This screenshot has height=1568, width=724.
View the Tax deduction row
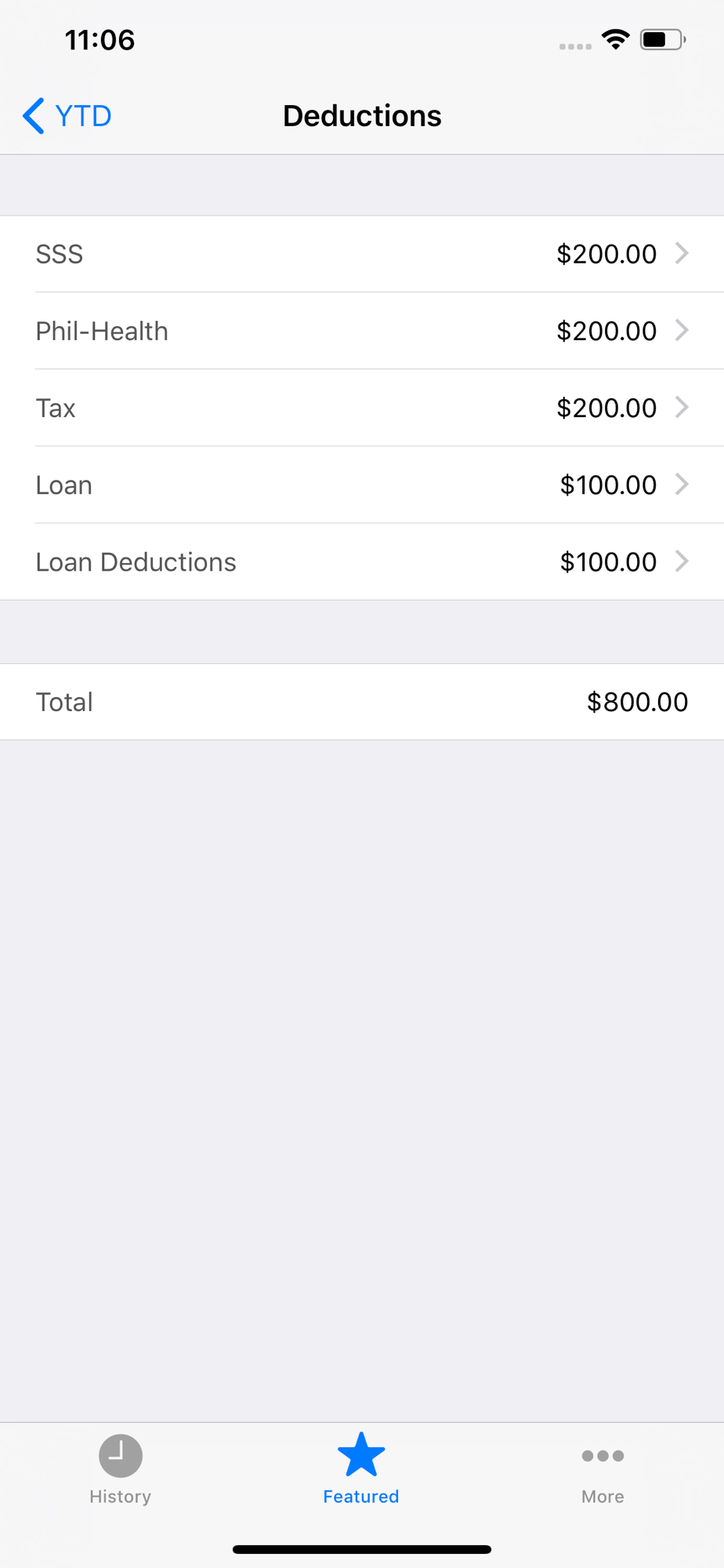(x=362, y=408)
